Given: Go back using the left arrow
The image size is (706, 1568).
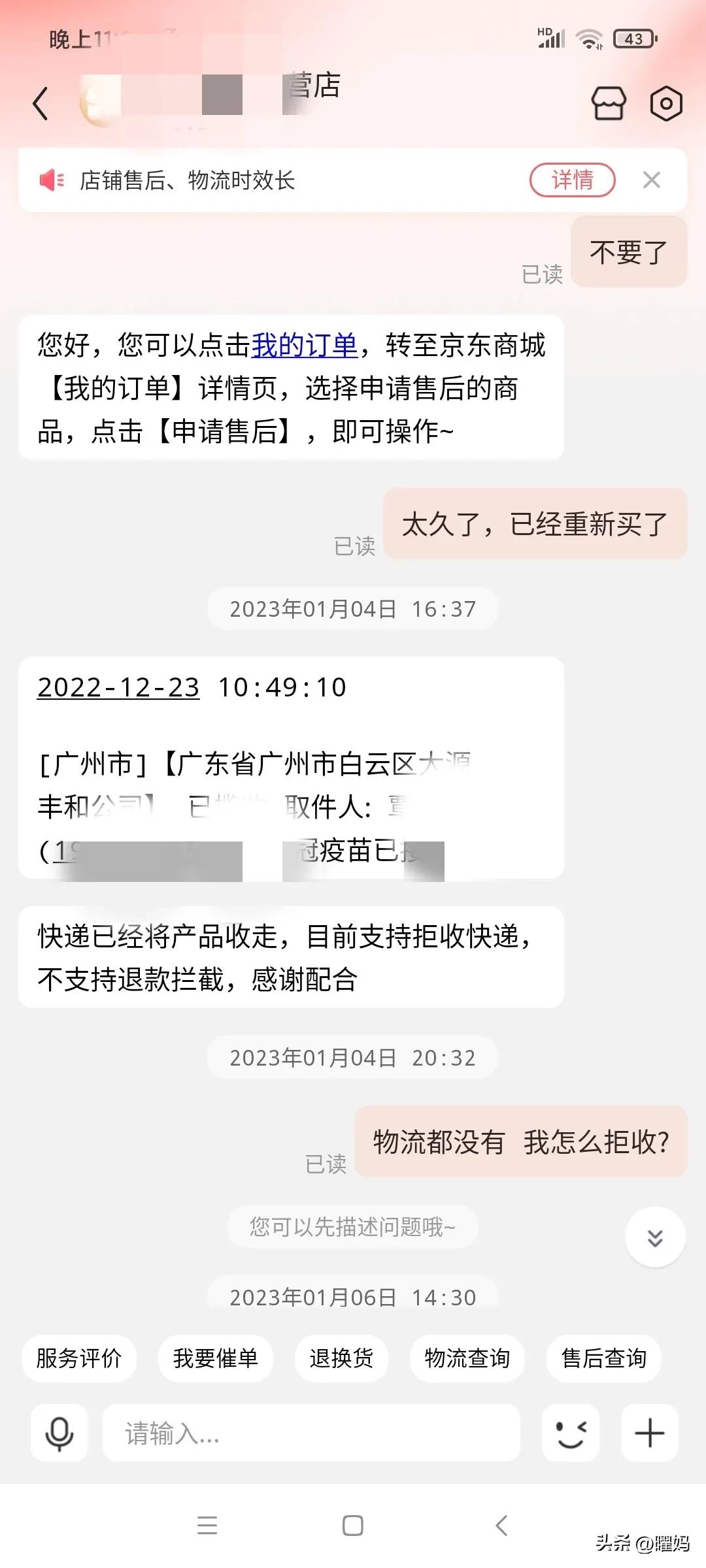Looking at the screenshot, I should 41,104.
